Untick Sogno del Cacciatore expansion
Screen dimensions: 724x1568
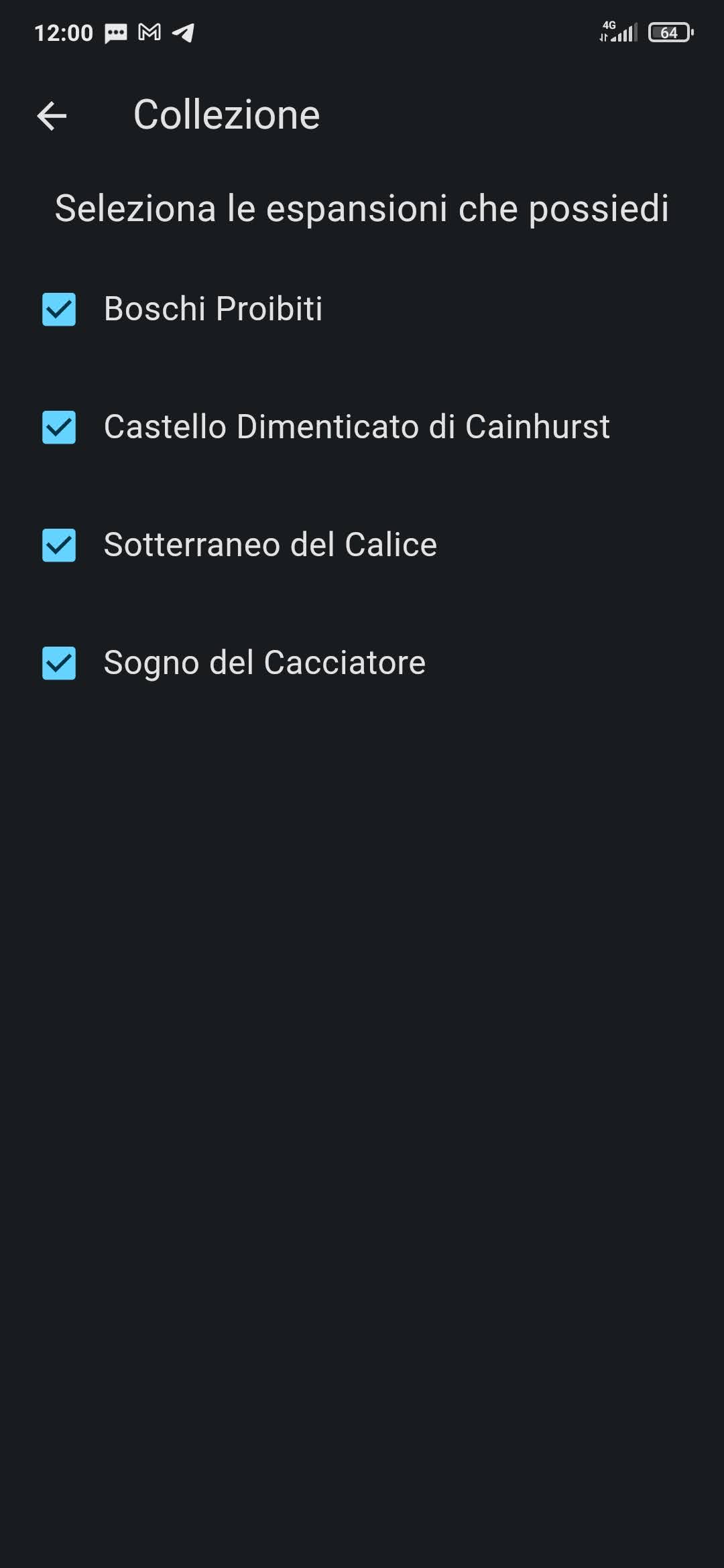tap(59, 663)
